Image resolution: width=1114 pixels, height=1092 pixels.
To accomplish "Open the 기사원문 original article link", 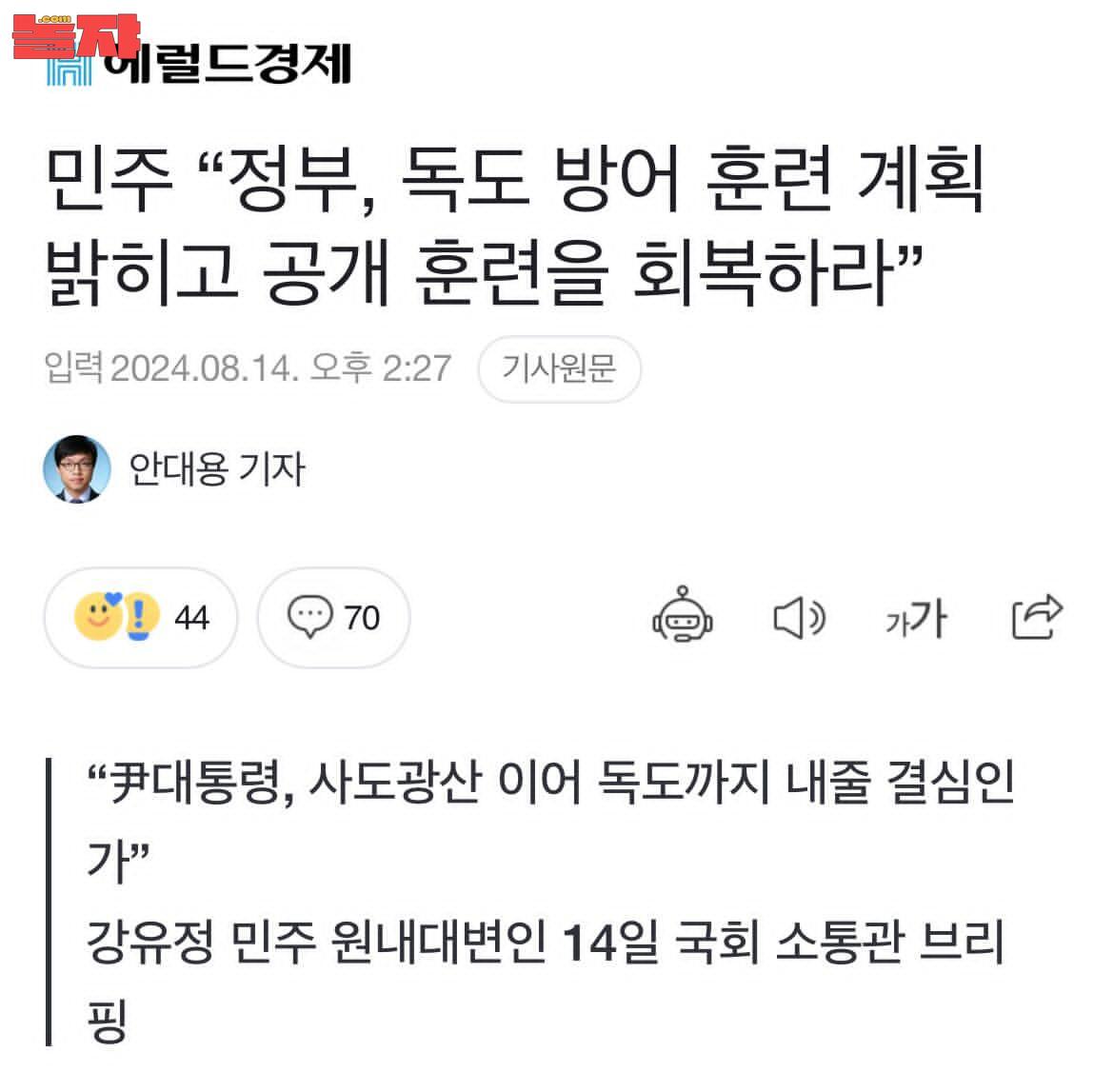I will 559,368.
